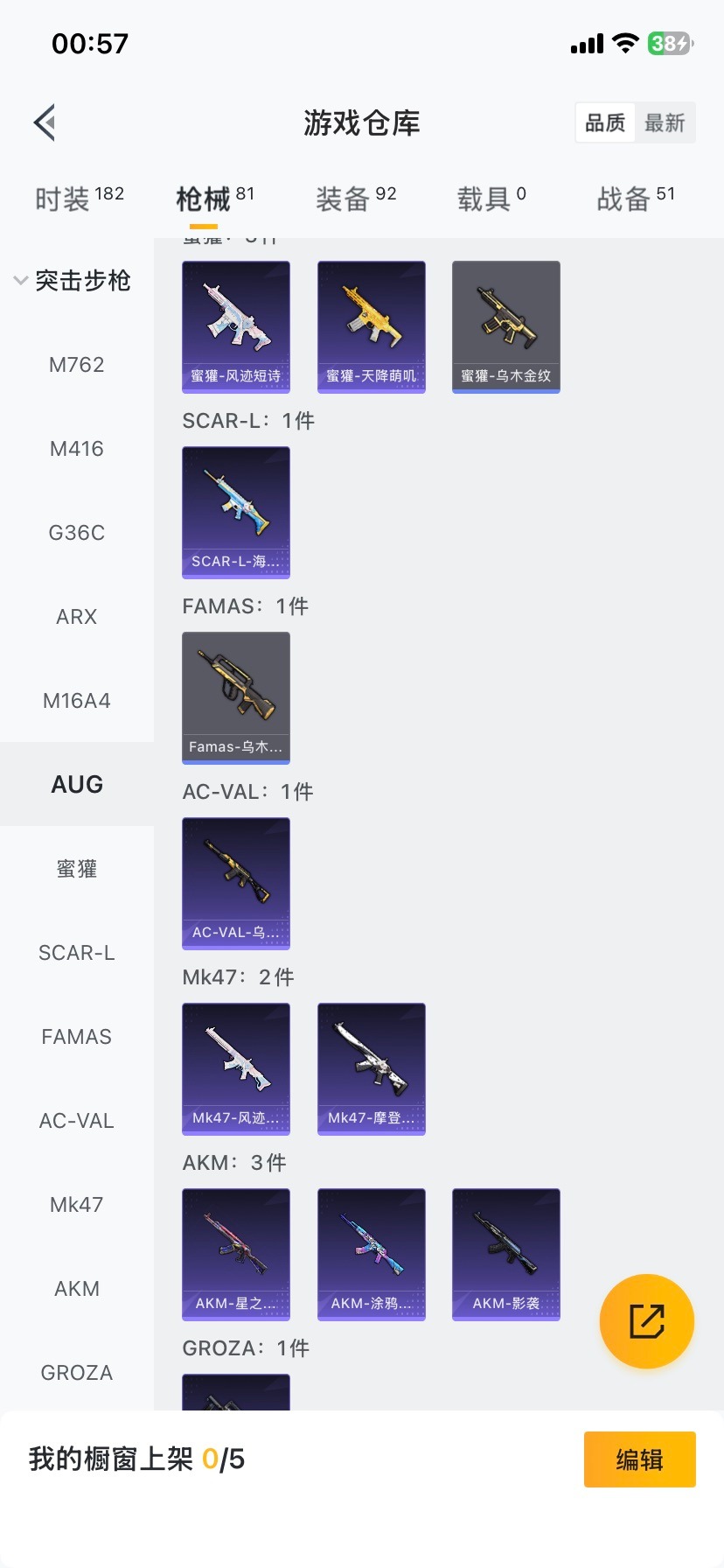Screen dimensions: 724x1568
Task: Open the SCAR-L skin tile
Action: 236,512
